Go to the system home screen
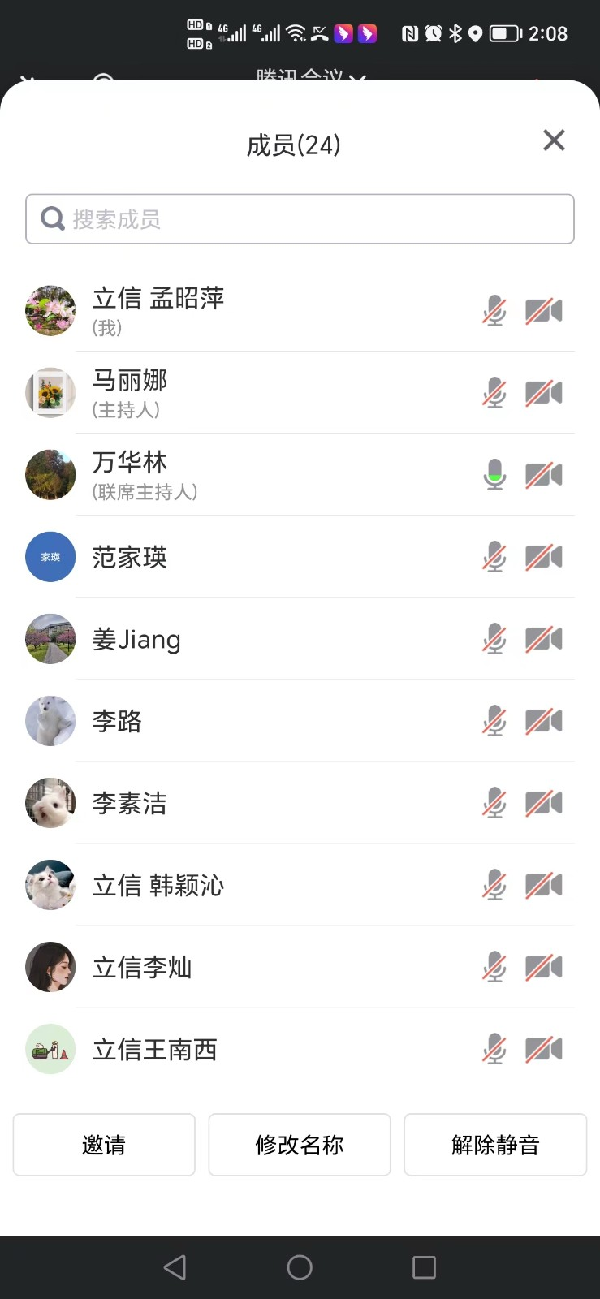Viewport: 600px width, 1299px height. 300,1268
